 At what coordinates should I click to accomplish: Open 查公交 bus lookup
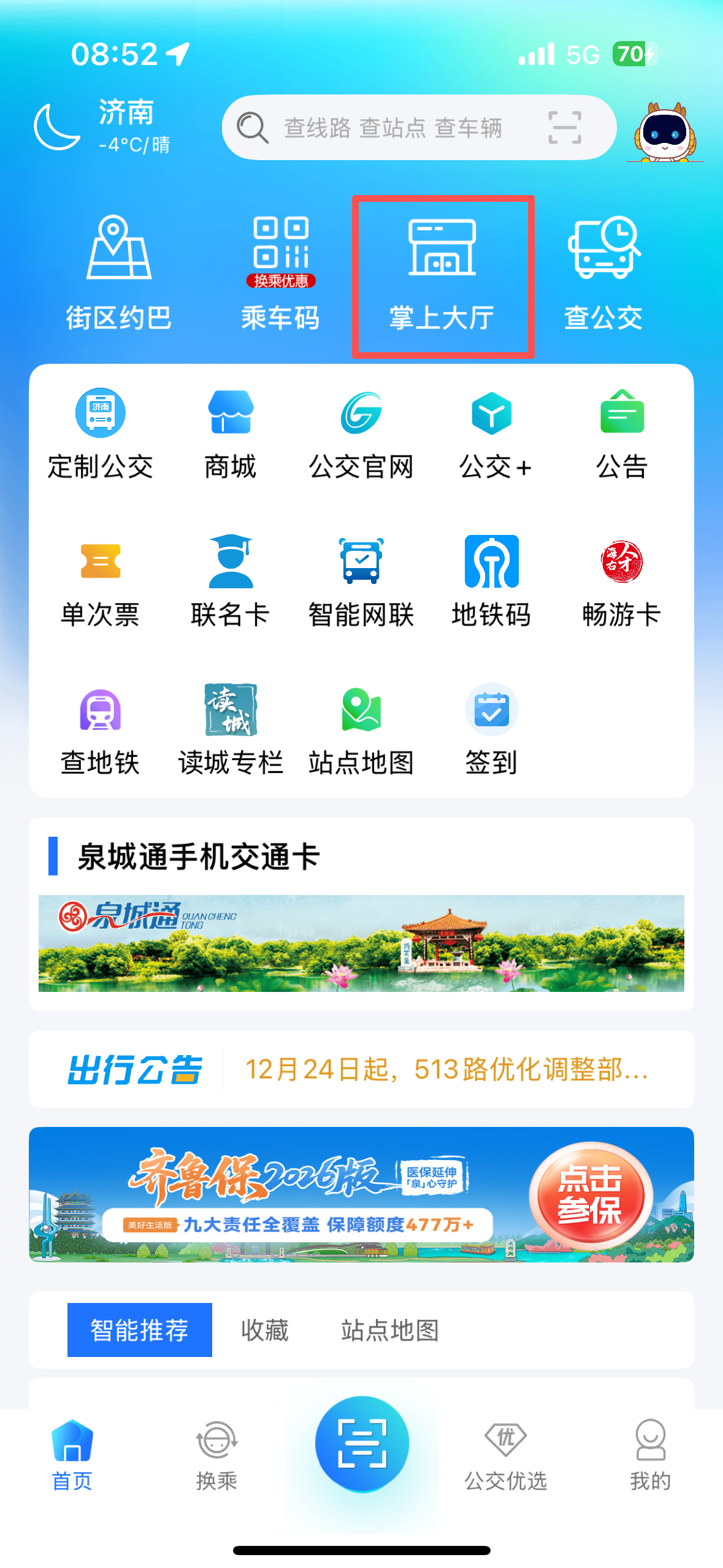[603, 273]
